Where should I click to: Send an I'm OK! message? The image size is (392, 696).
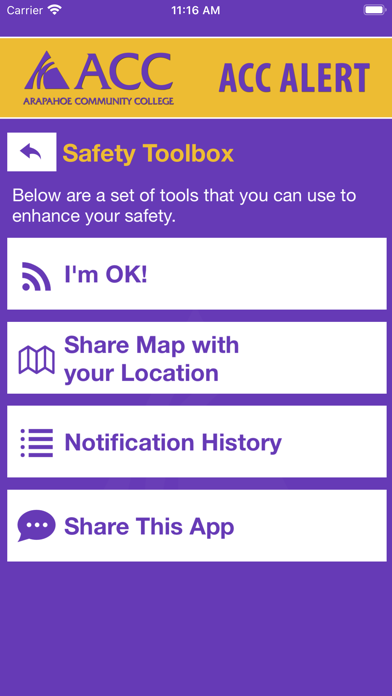197,274
